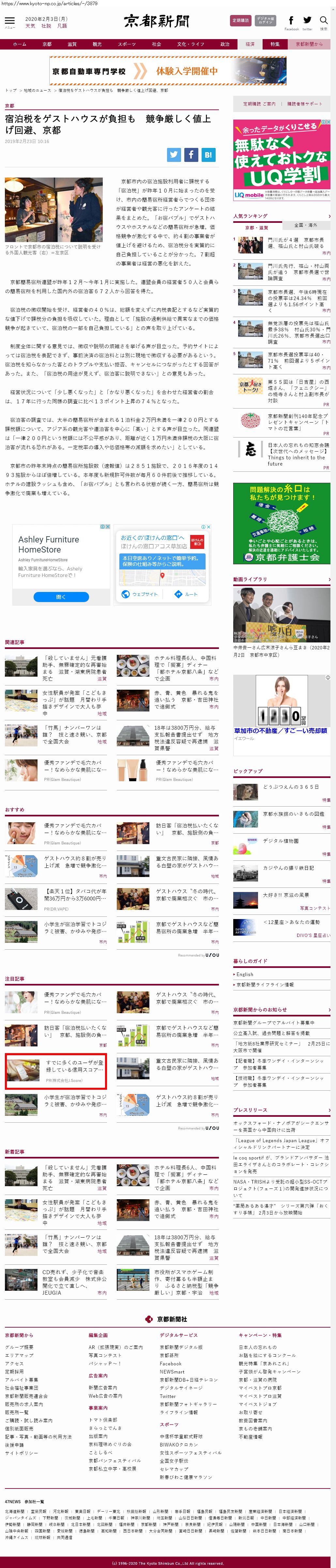Open the 天気 weather link
The width and height of the screenshot is (336, 1568).
[30, 26]
